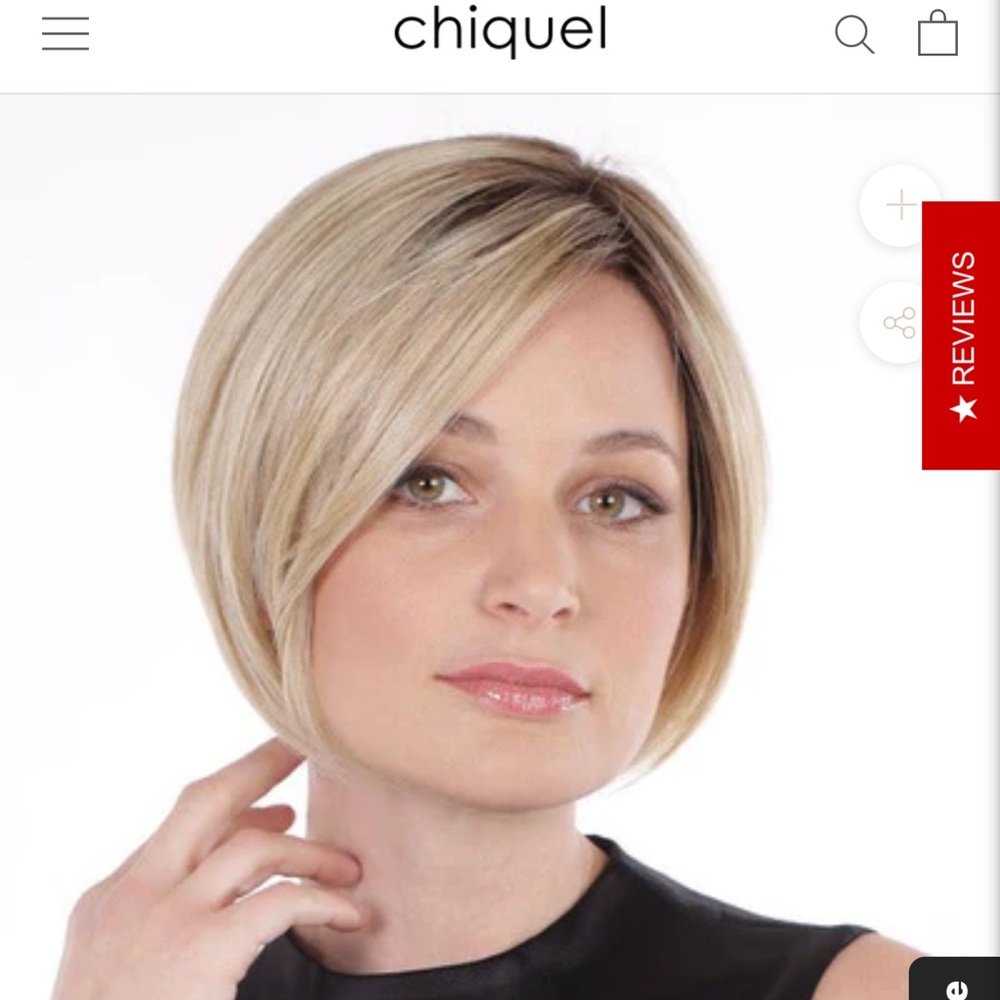Share this wig product
This screenshot has height=1000, width=1000.
[x=896, y=323]
